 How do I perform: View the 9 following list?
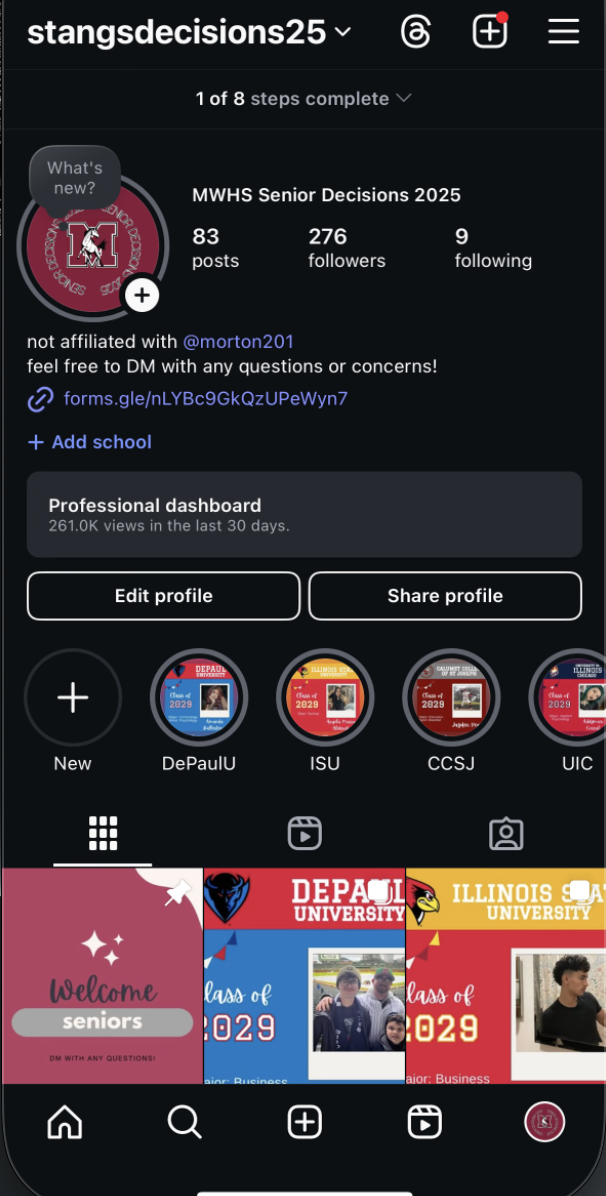(492, 247)
